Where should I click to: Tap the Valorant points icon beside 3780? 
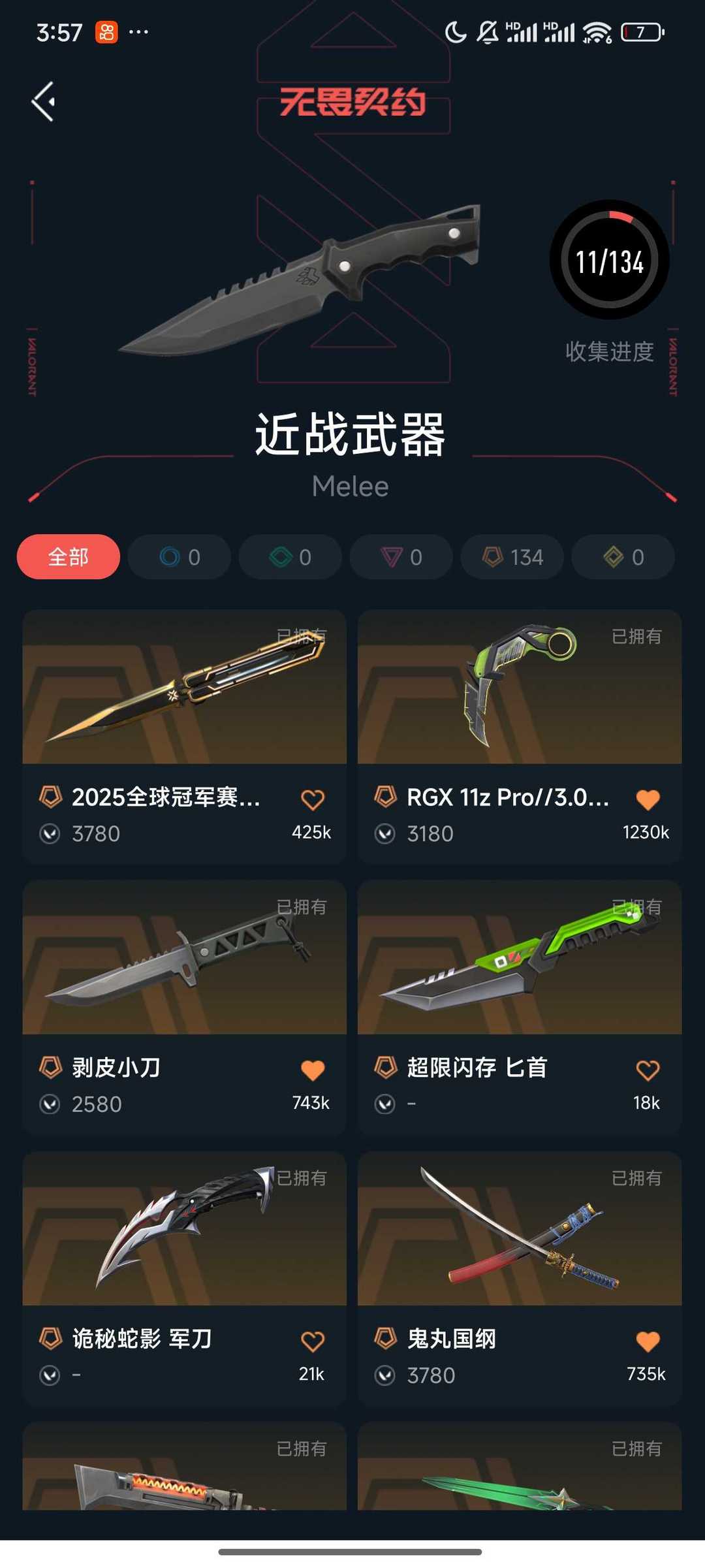[50, 833]
